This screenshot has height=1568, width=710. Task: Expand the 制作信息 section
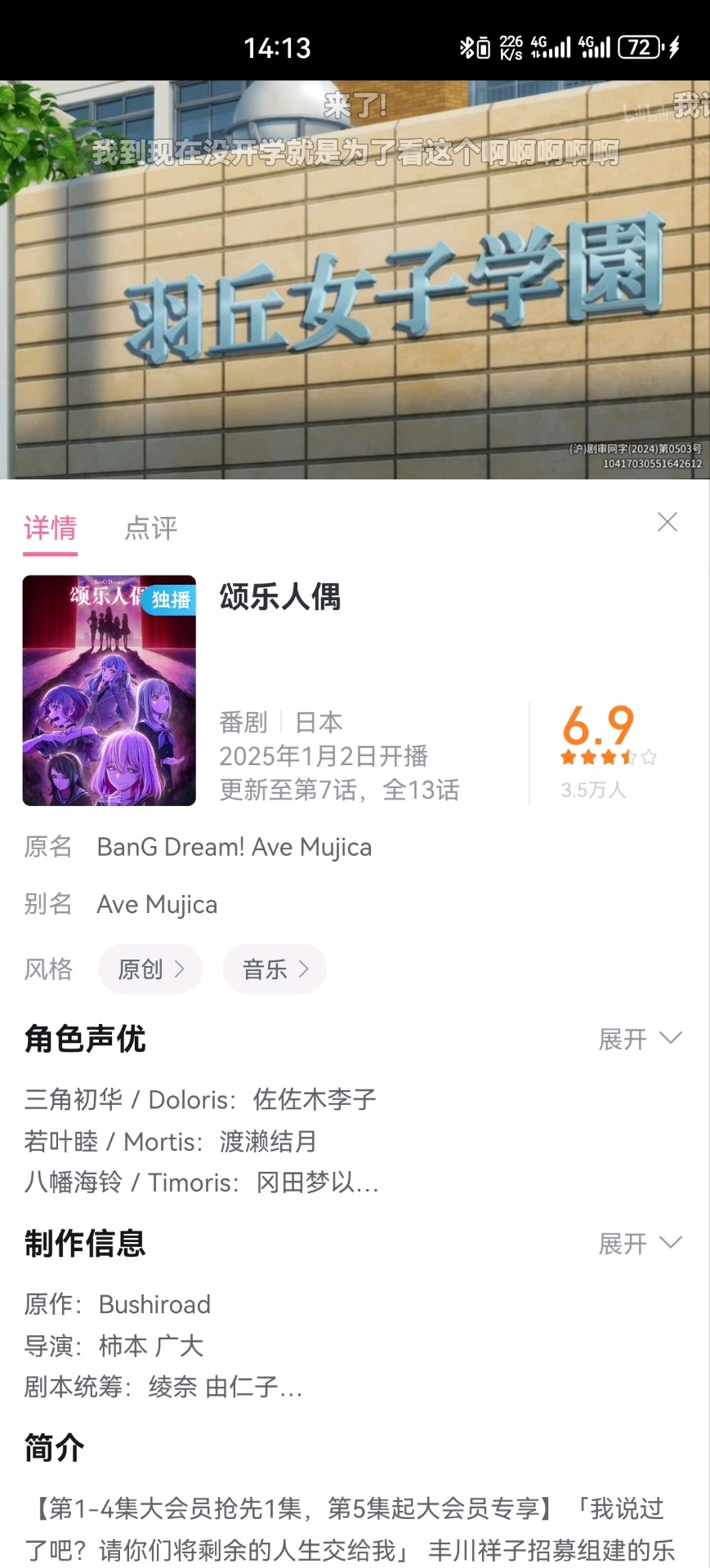[x=640, y=1244]
